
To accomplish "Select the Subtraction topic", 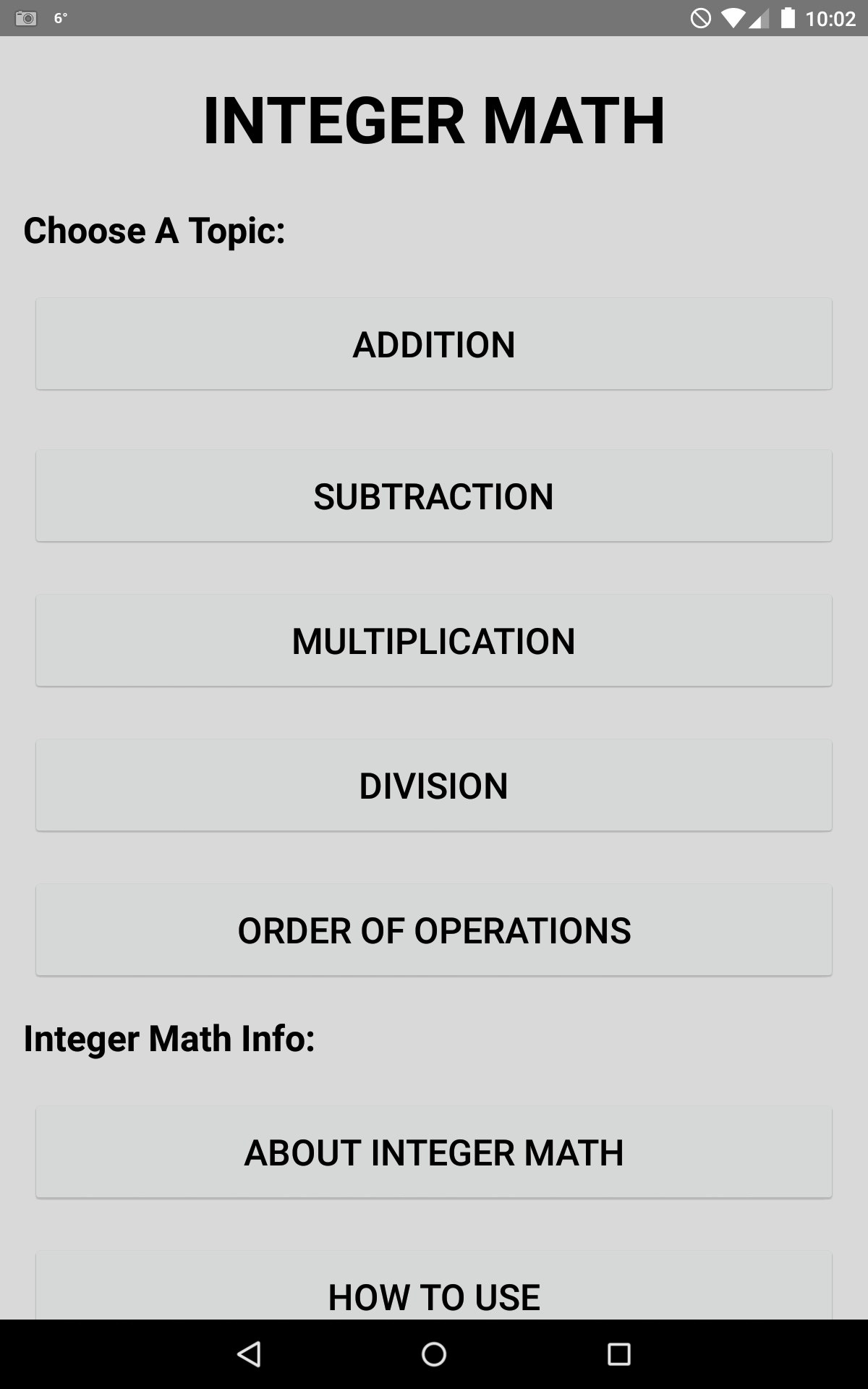I will (434, 496).
